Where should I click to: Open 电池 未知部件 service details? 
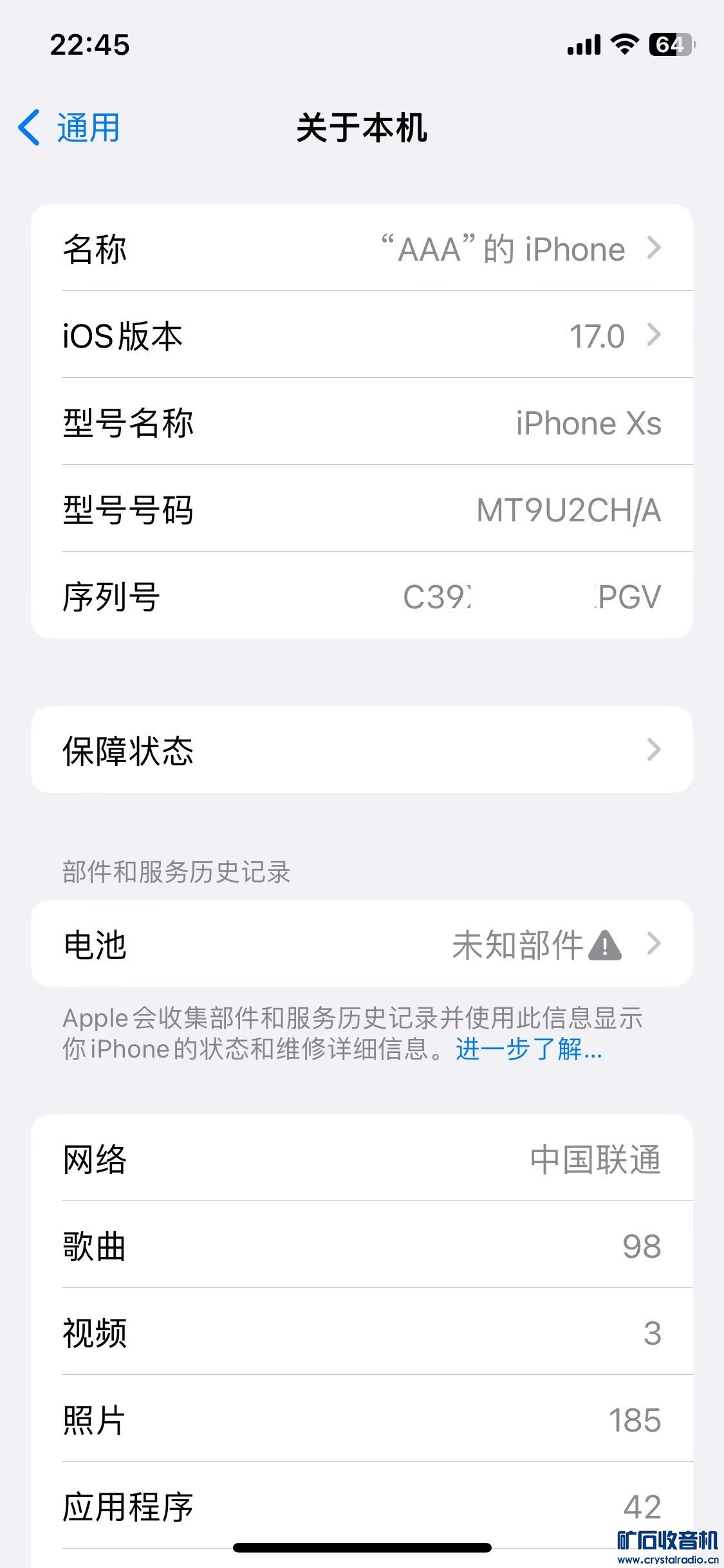pos(362,944)
